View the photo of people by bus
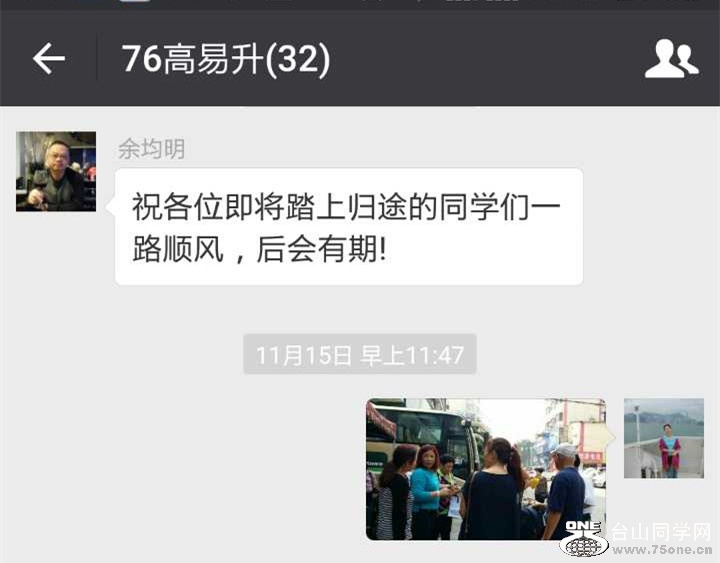 point(485,469)
